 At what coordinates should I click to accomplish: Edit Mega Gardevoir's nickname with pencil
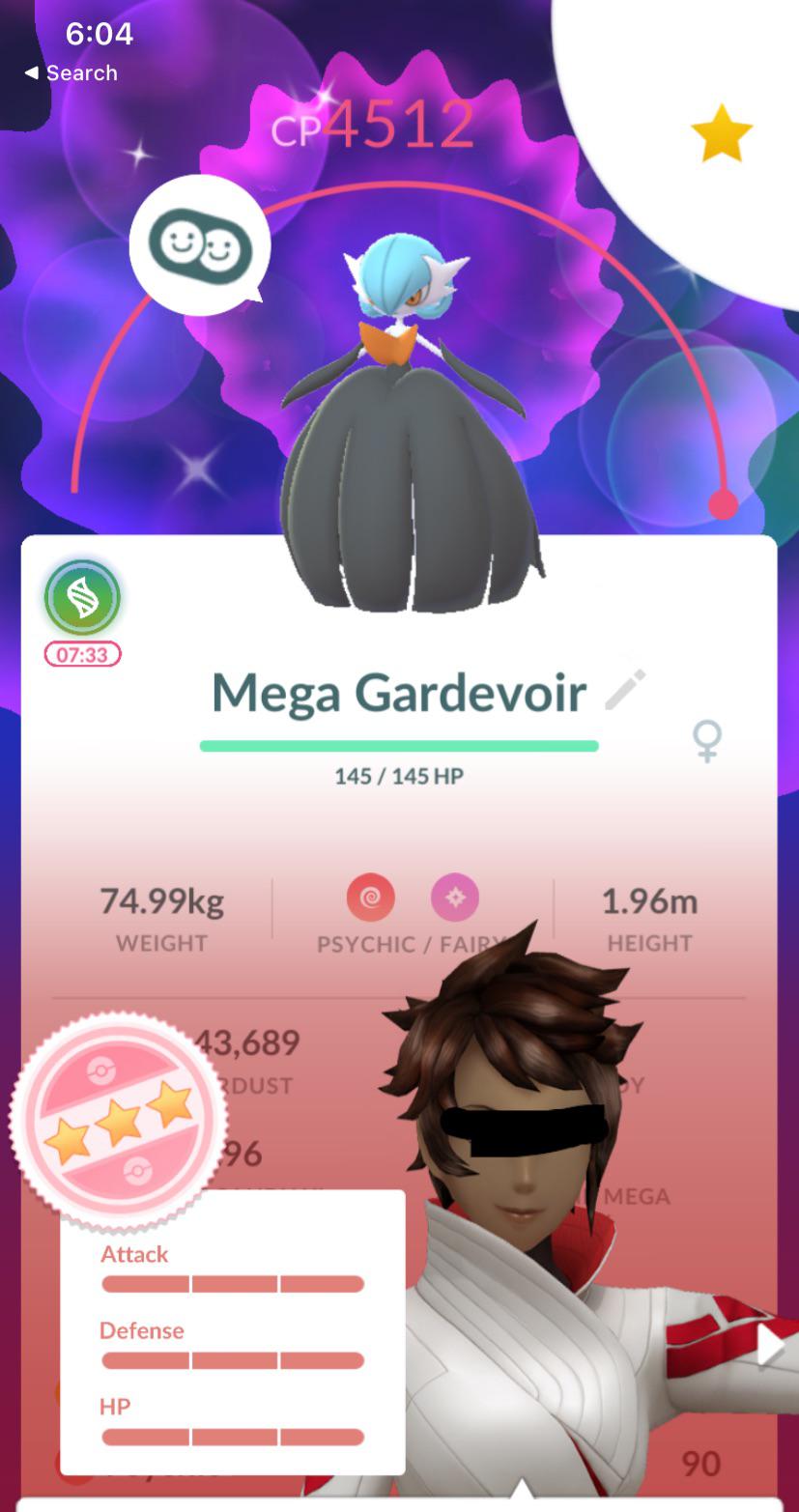pos(625,690)
